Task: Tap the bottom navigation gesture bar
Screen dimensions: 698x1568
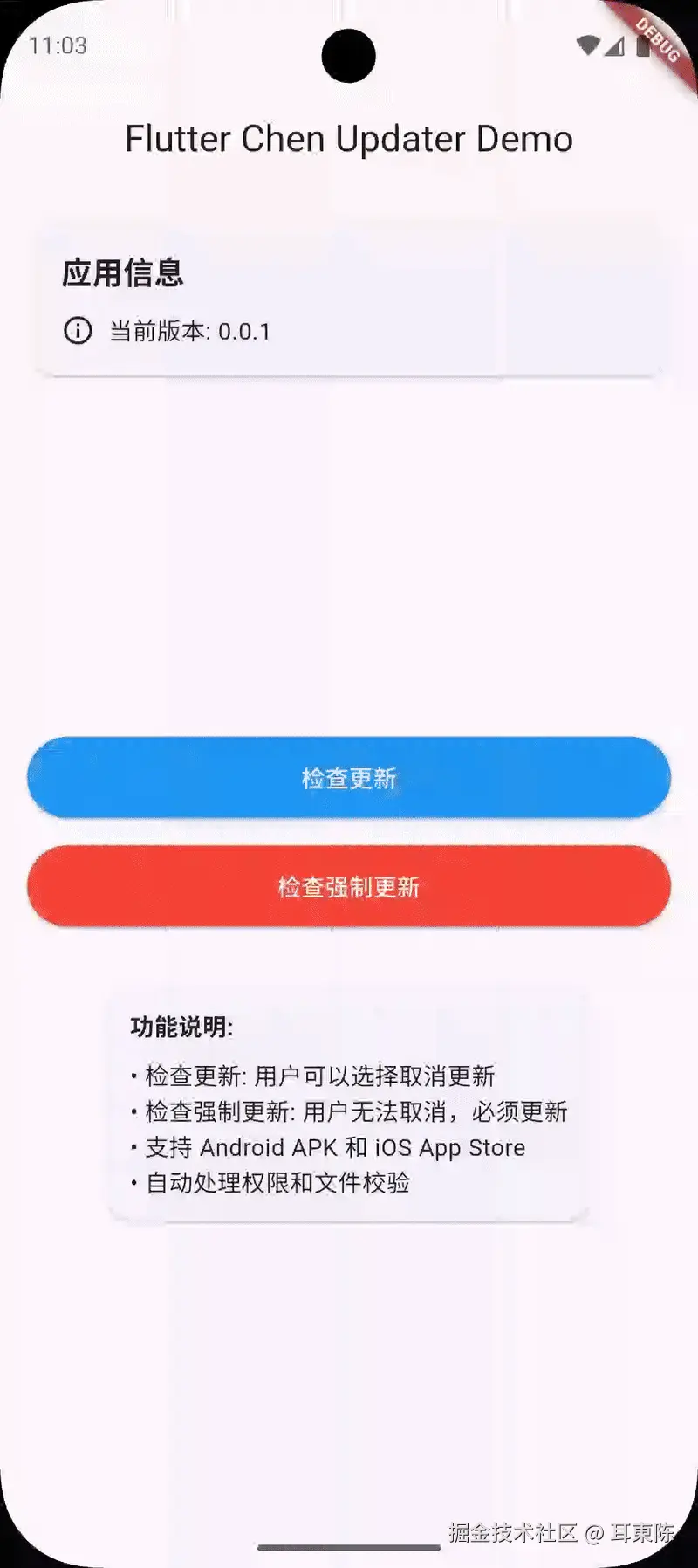Action: tap(349, 1549)
